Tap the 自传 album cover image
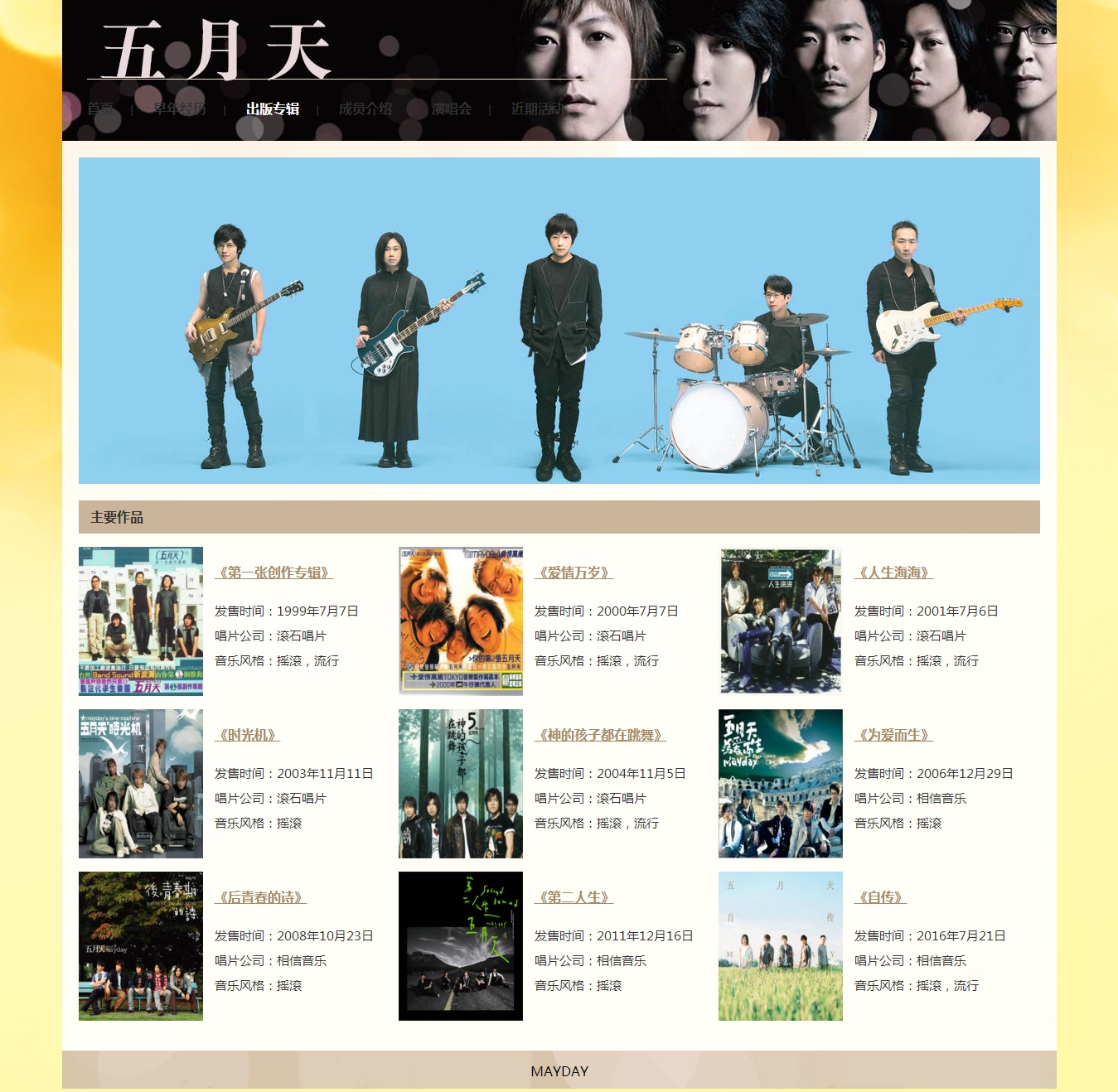 click(781, 945)
